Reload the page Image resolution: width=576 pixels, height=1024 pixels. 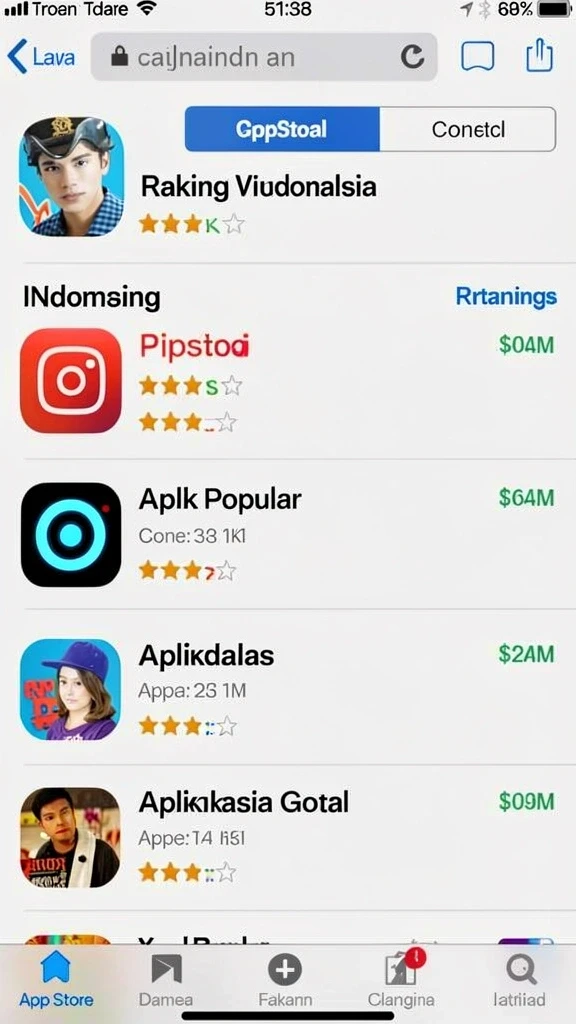click(412, 57)
